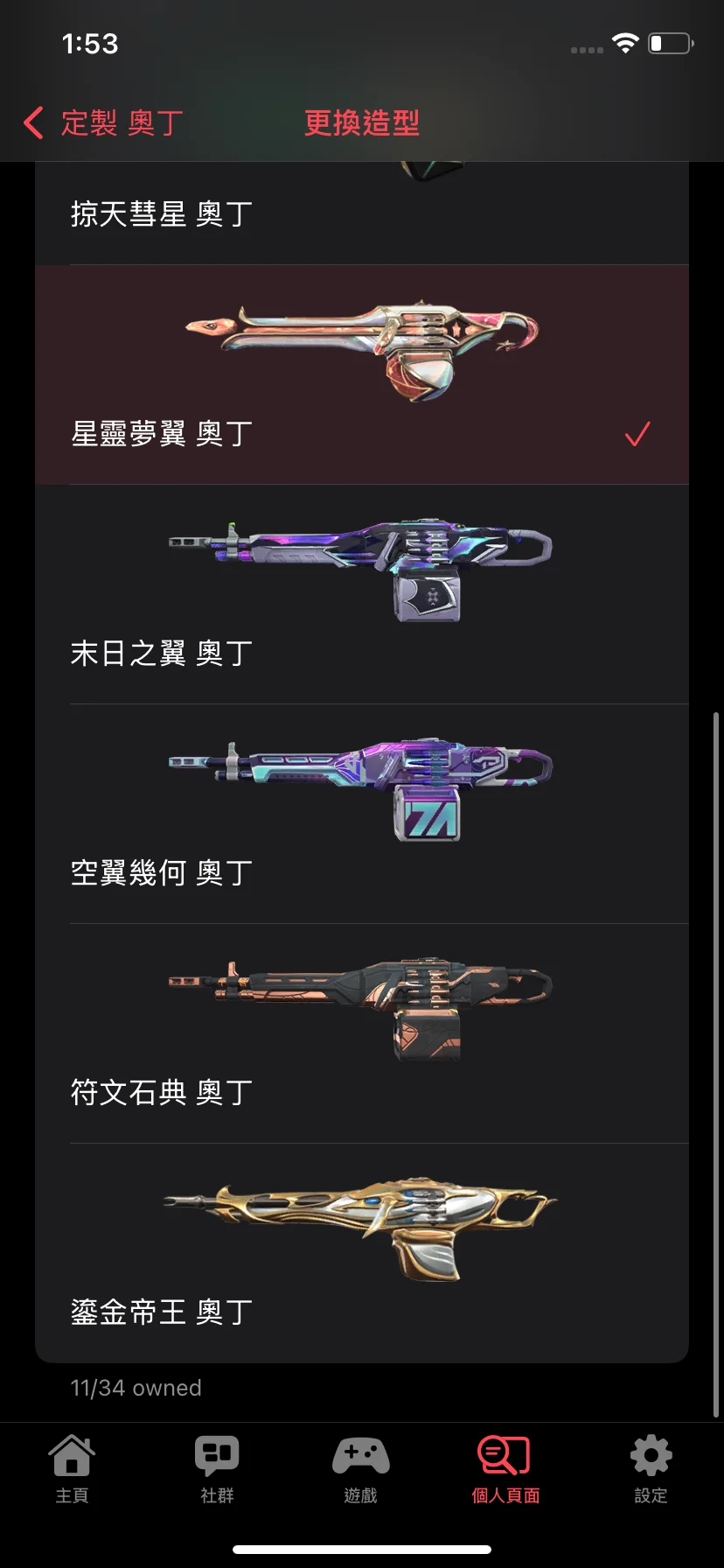The width and height of the screenshot is (724, 1568).
Task: Go back to 定製 奧丁
Action: [x=103, y=122]
